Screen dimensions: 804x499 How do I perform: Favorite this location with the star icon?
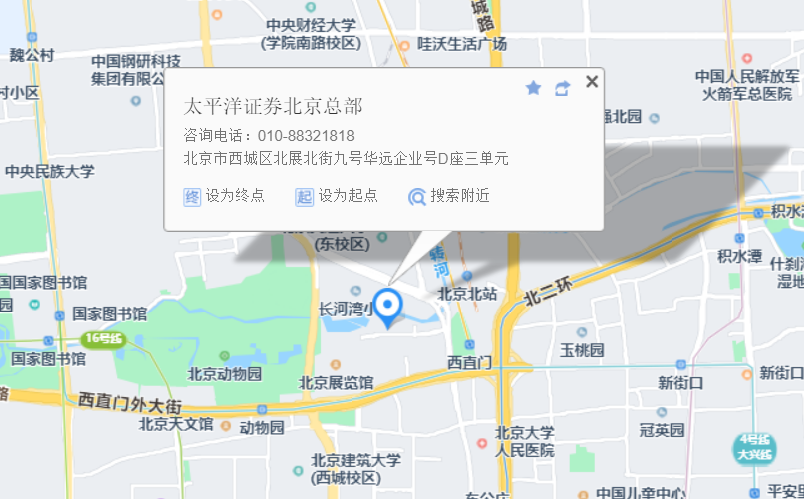(533, 88)
